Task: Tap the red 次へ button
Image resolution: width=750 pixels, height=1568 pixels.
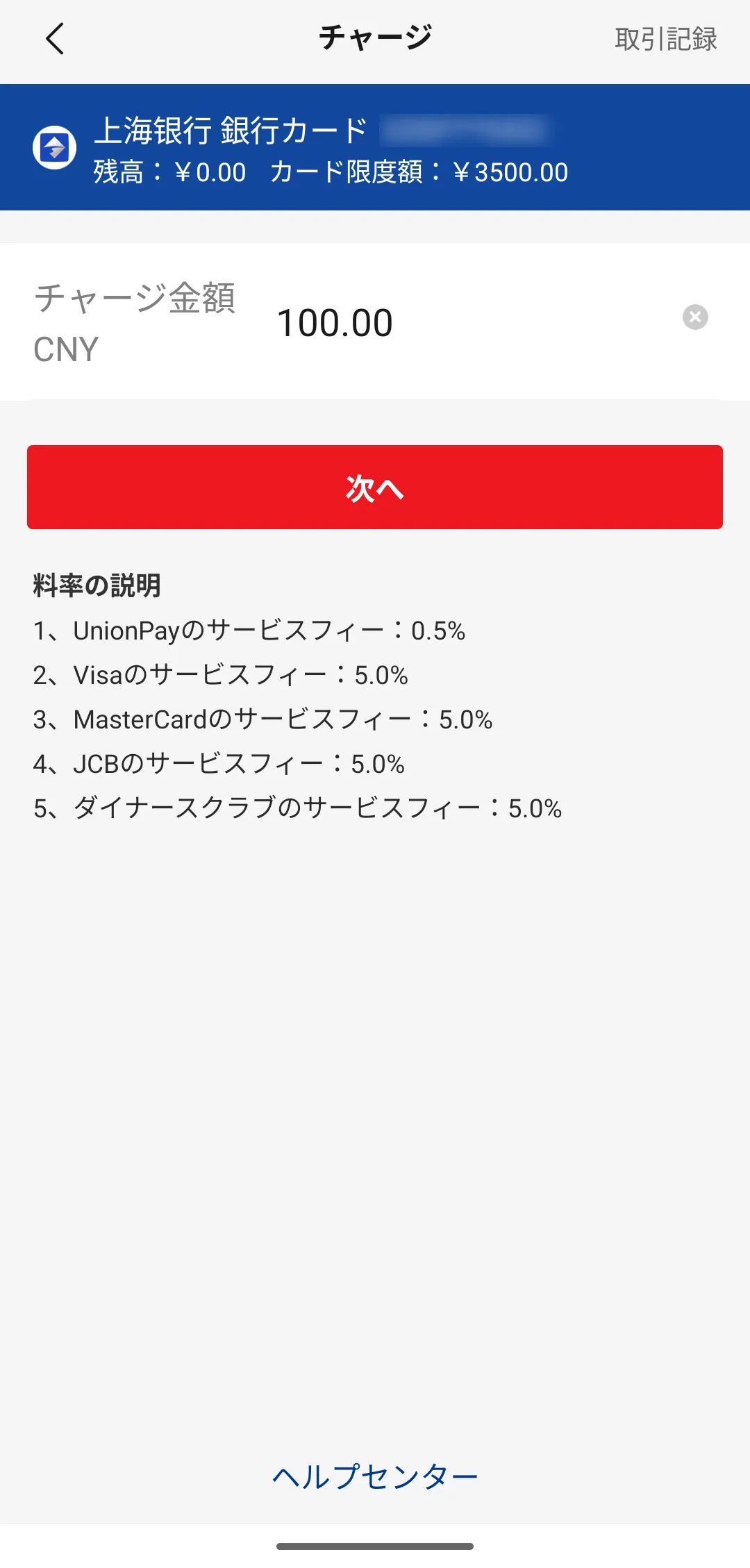Action: (375, 487)
